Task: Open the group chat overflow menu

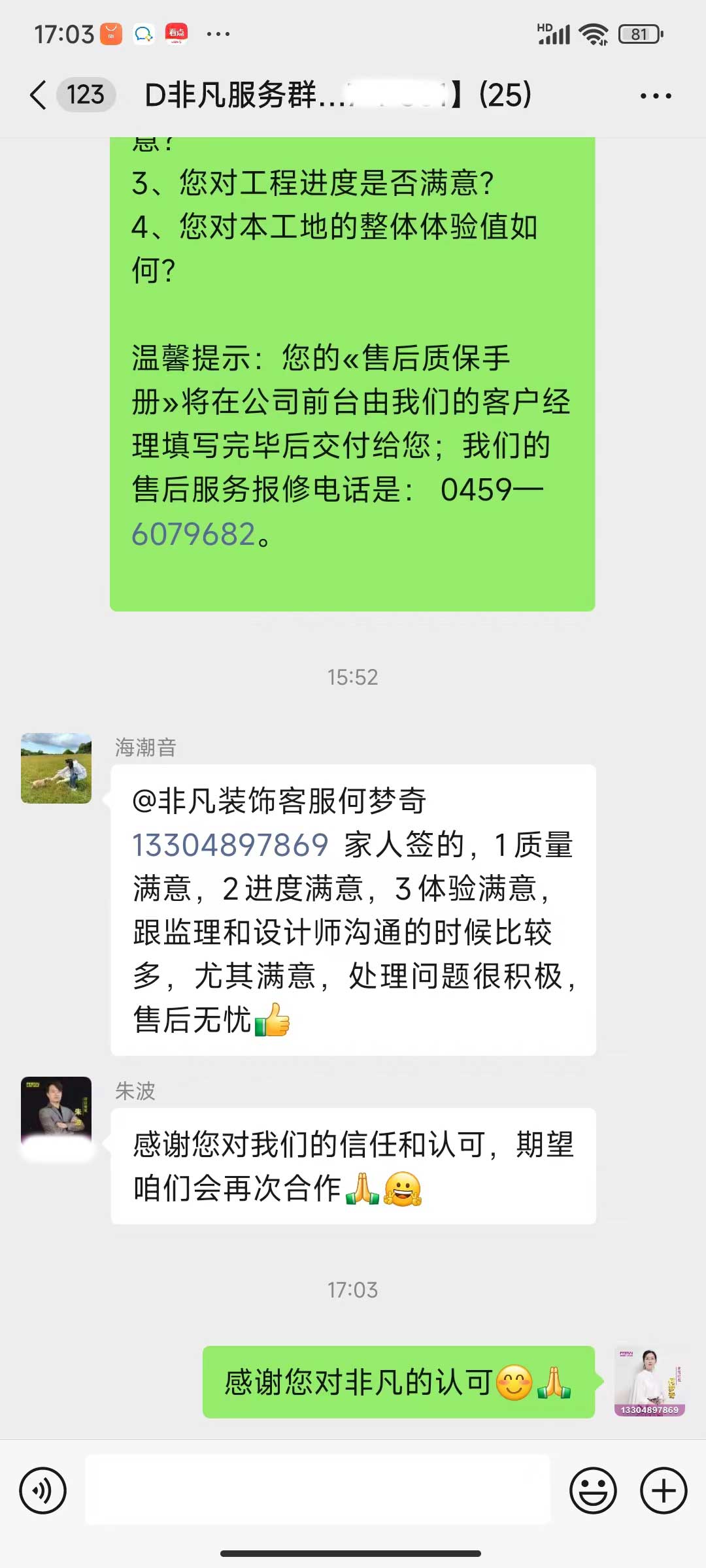Action: [655, 96]
